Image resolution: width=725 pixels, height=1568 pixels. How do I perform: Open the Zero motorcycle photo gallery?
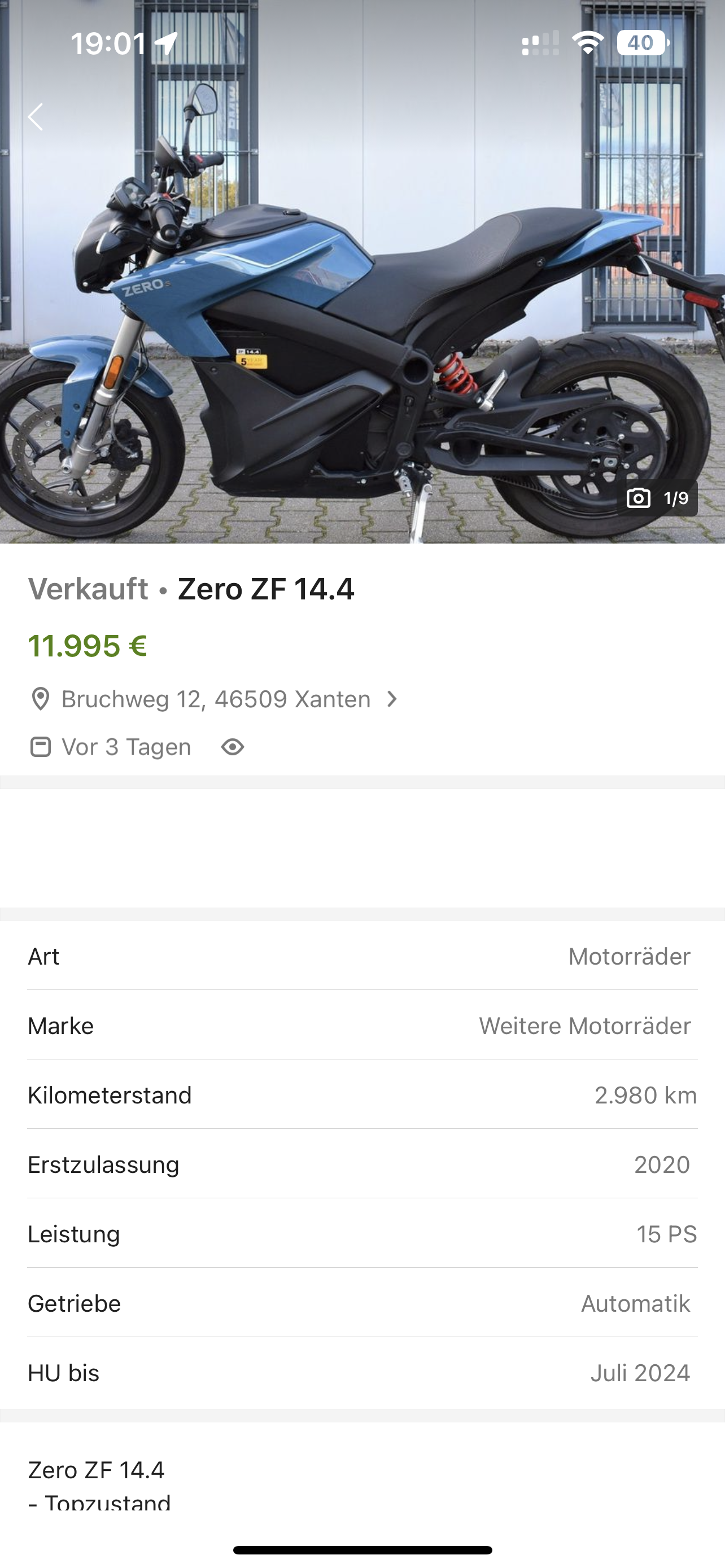(x=362, y=304)
